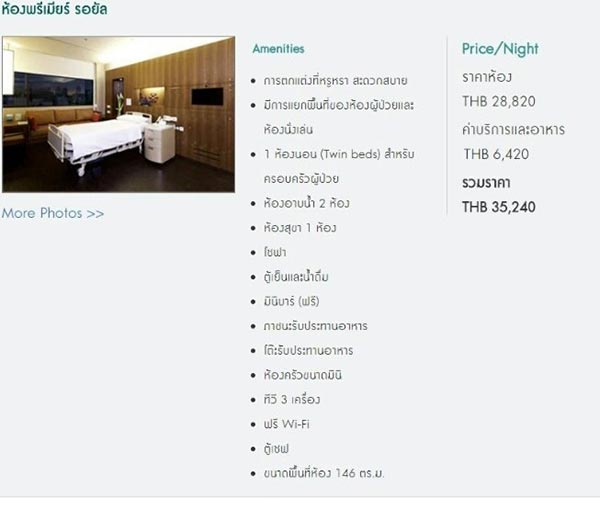View the Premier Royal room photo

click(x=118, y=114)
